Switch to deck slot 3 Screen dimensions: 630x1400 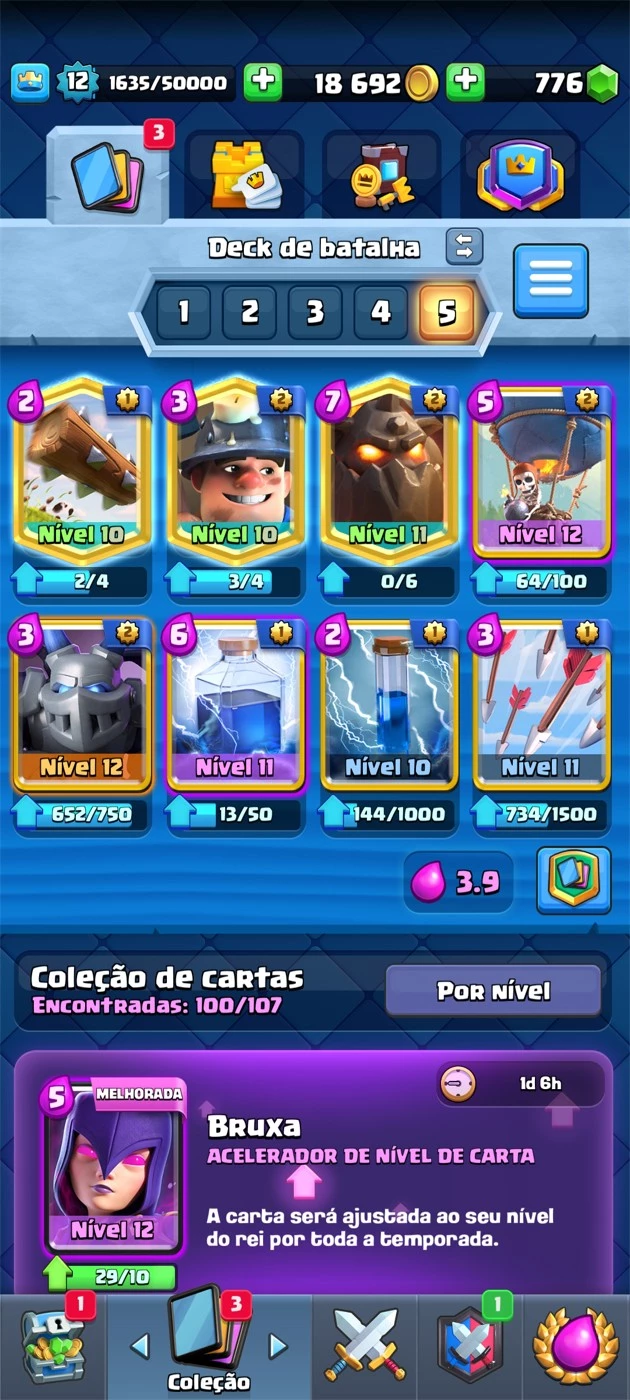point(315,313)
